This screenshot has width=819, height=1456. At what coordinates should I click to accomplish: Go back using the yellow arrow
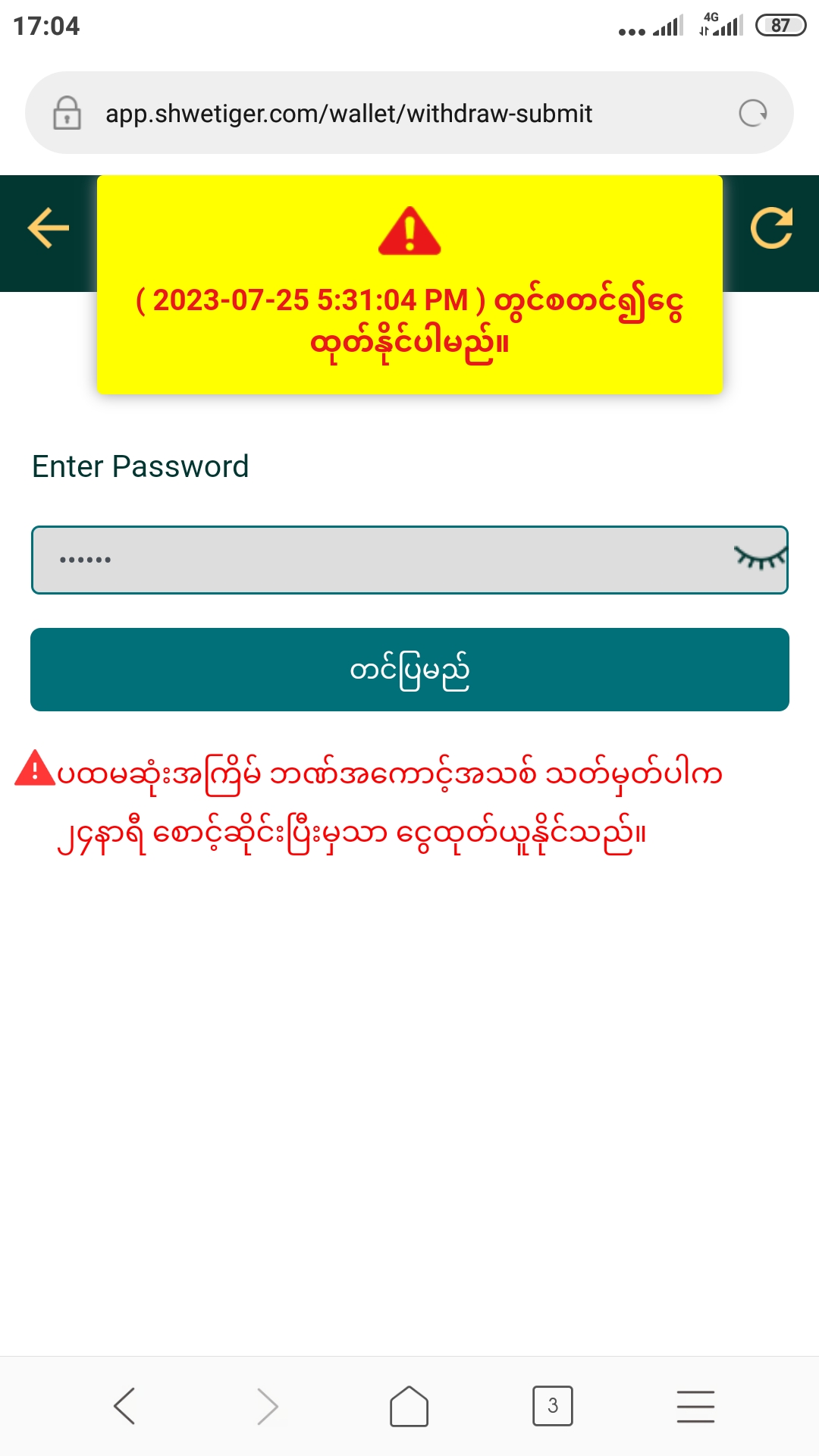click(49, 228)
